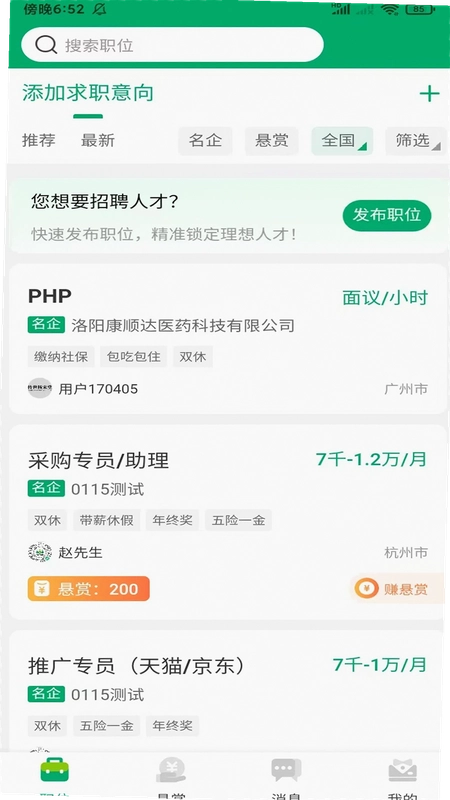The height and width of the screenshot is (800, 450).
Task: Tap the plus icon to add job intention
Action: point(429,93)
